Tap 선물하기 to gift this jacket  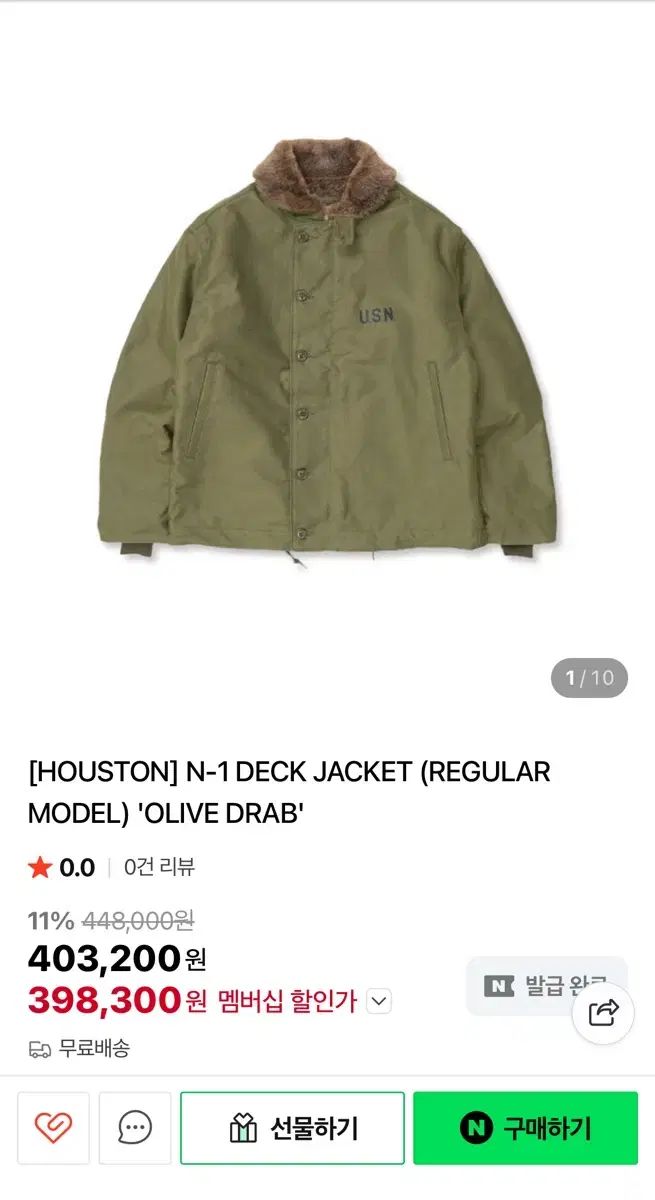tap(292, 1128)
